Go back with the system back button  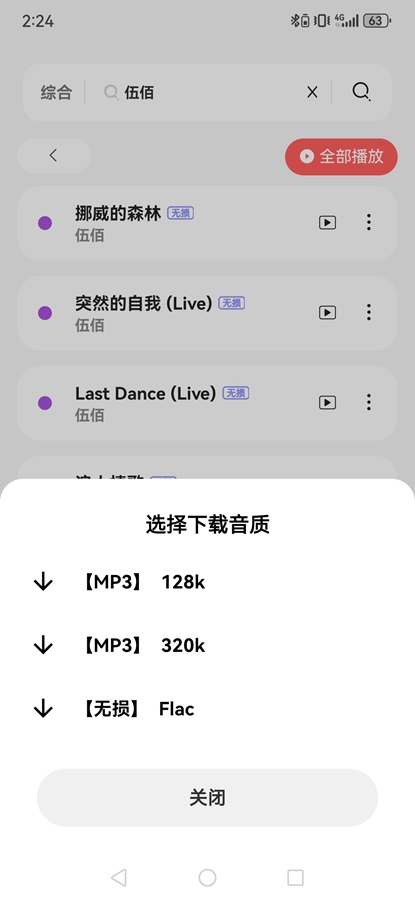119,877
